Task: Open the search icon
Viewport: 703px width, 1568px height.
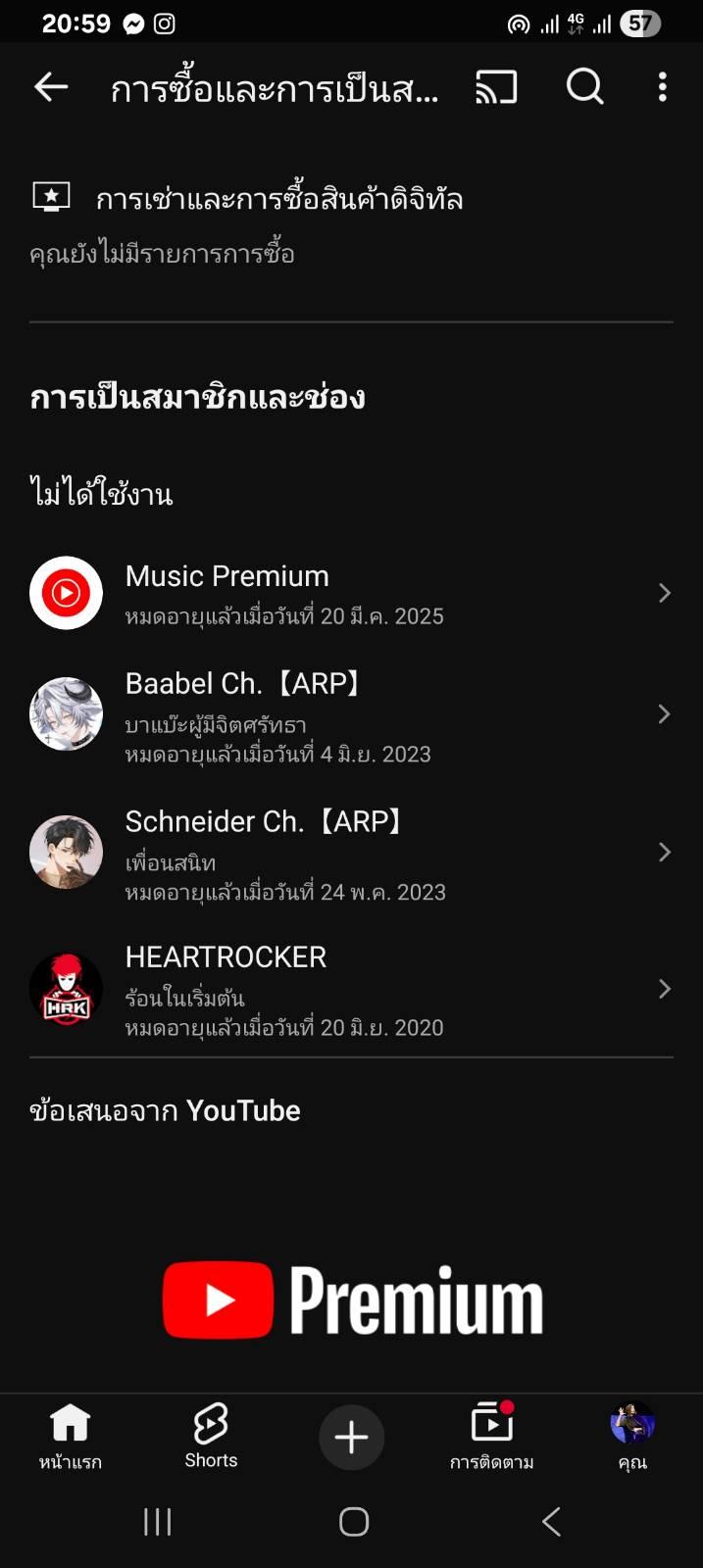Action: (584, 88)
